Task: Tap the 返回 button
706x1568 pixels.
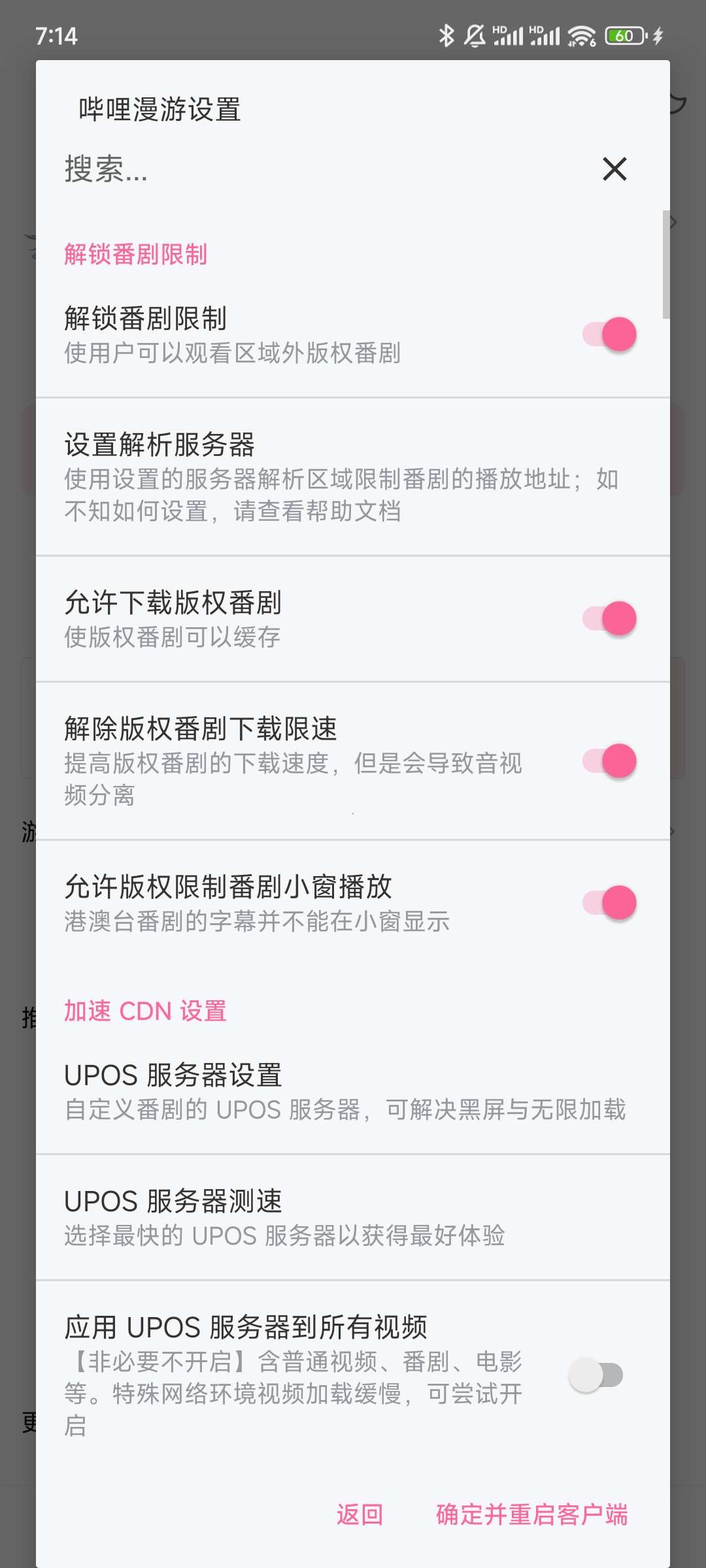Action: (x=360, y=1514)
